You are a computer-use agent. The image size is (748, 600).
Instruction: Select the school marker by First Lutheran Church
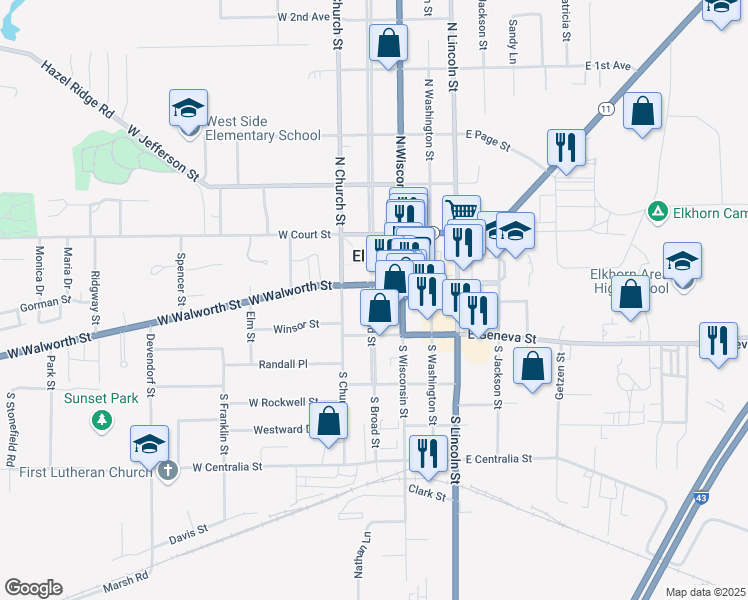[149, 445]
